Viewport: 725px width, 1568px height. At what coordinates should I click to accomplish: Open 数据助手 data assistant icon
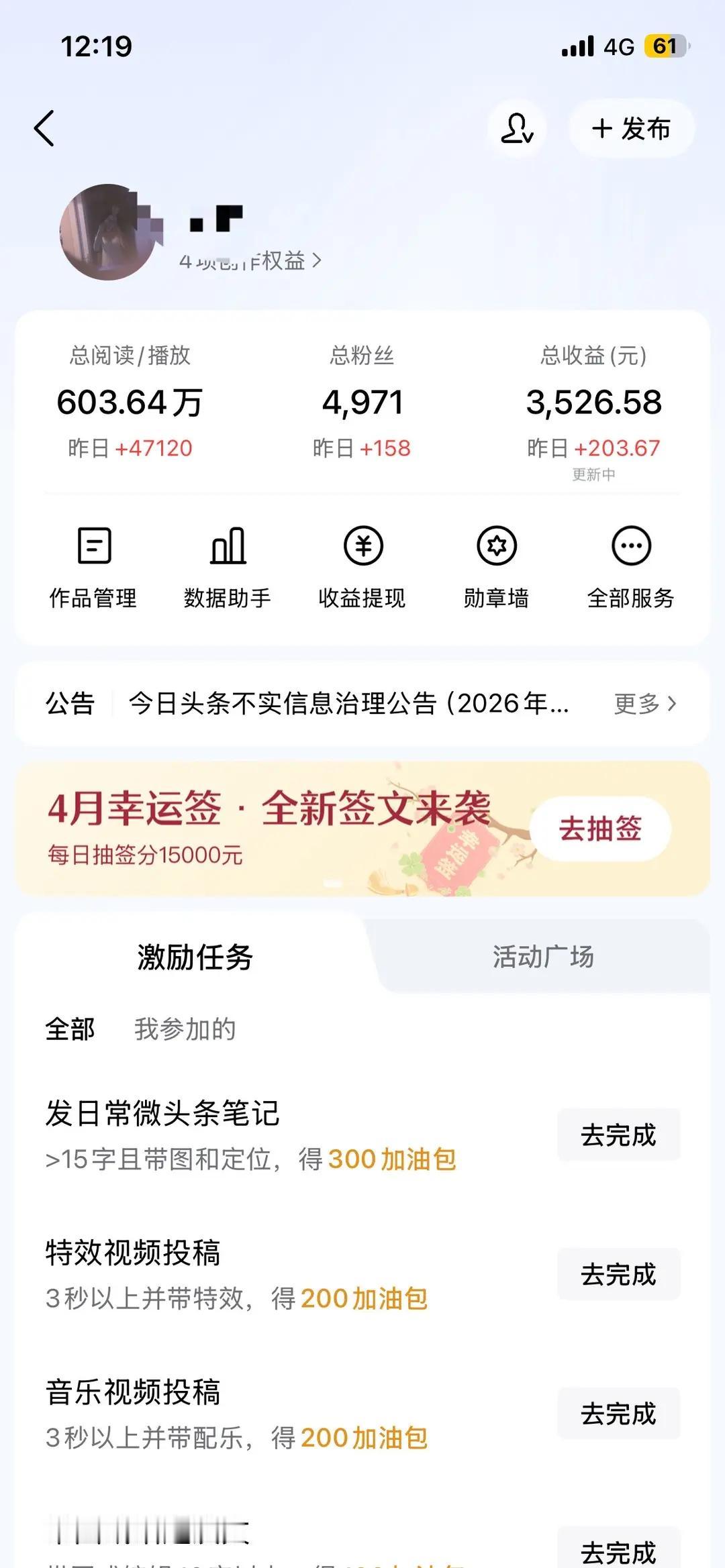pyautogui.click(x=228, y=567)
